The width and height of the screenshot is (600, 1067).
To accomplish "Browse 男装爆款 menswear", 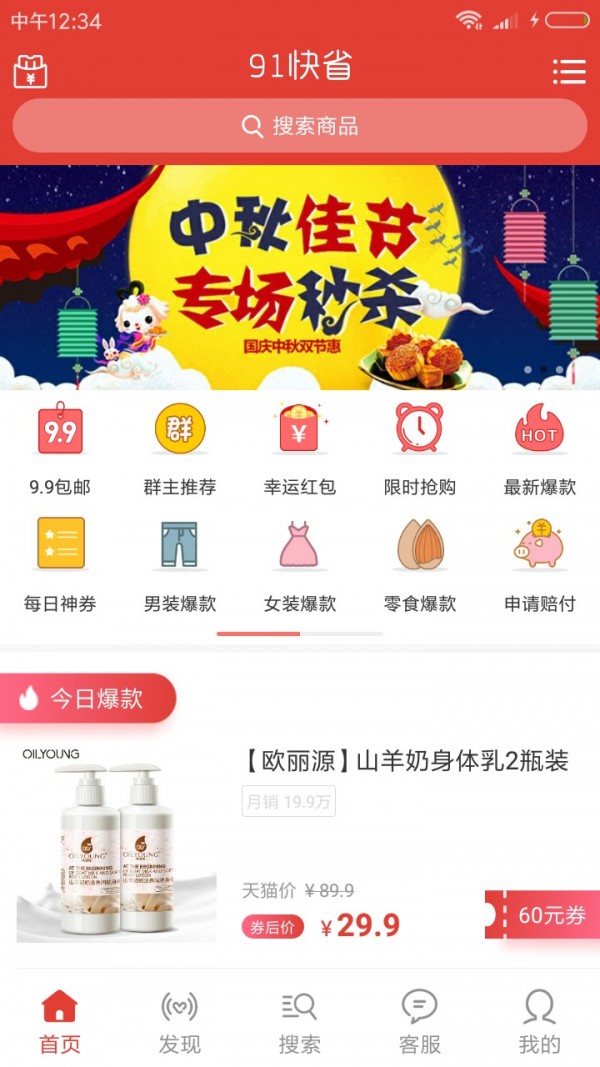I will click(180, 564).
